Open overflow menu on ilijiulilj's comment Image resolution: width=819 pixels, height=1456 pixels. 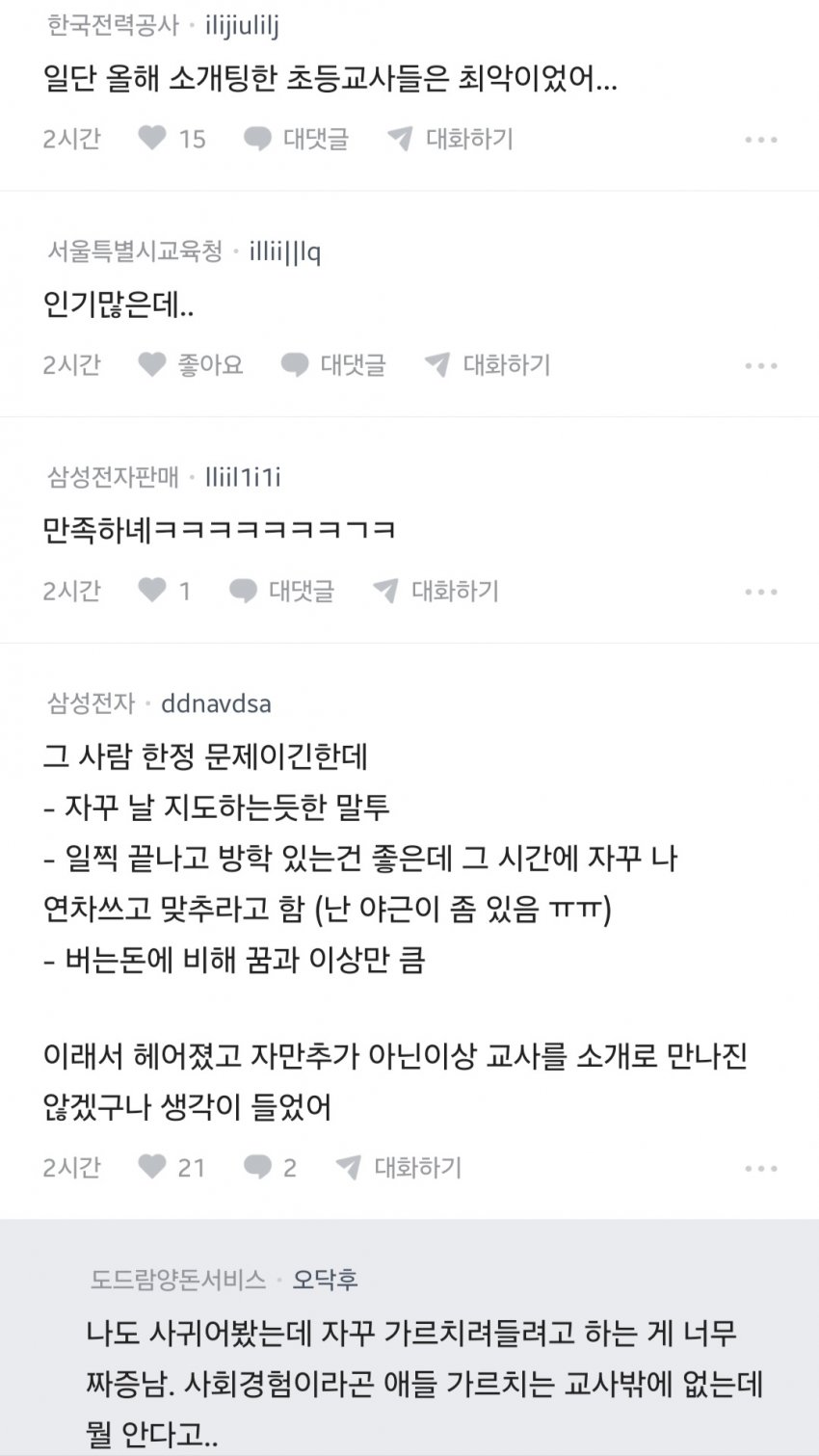coord(760,140)
